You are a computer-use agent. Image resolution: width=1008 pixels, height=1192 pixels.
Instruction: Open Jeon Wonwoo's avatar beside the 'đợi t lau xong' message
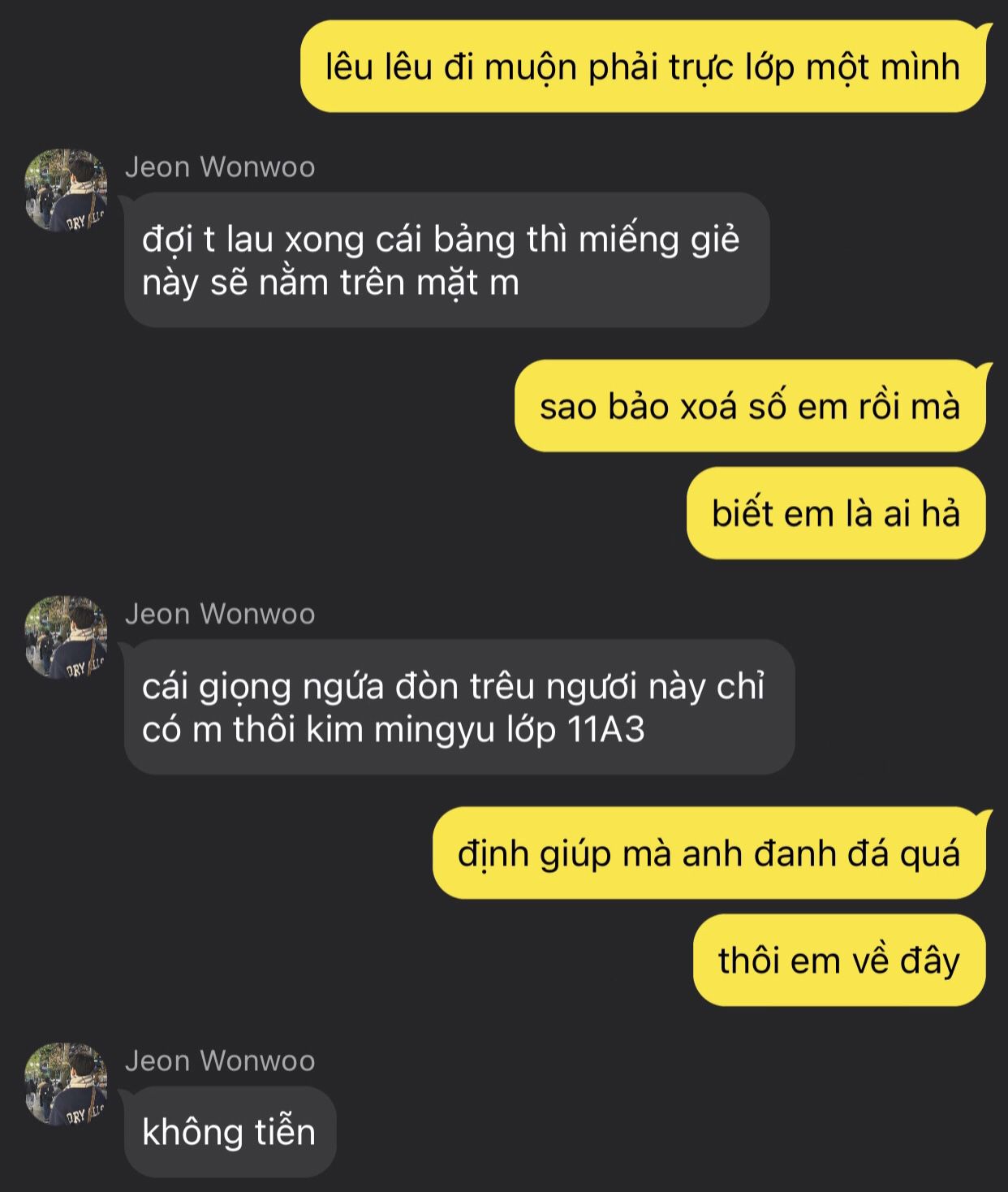click(66, 190)
